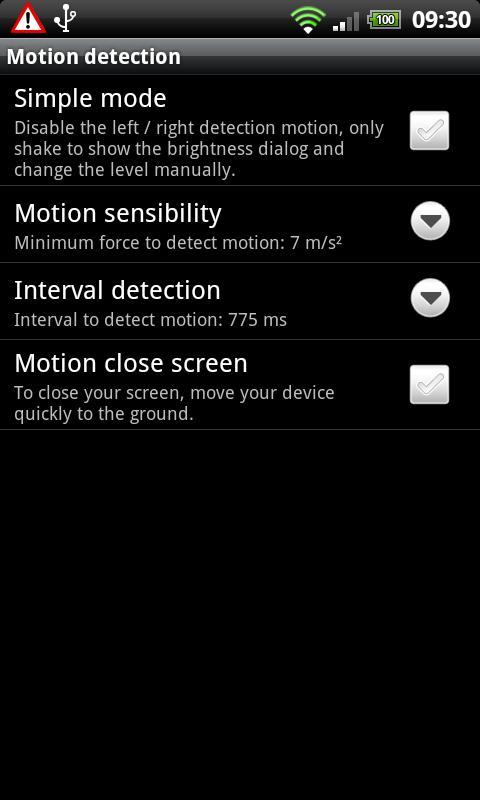Enable the Motion close screen checkbox

pyautogui.click(x=430, y=384)
